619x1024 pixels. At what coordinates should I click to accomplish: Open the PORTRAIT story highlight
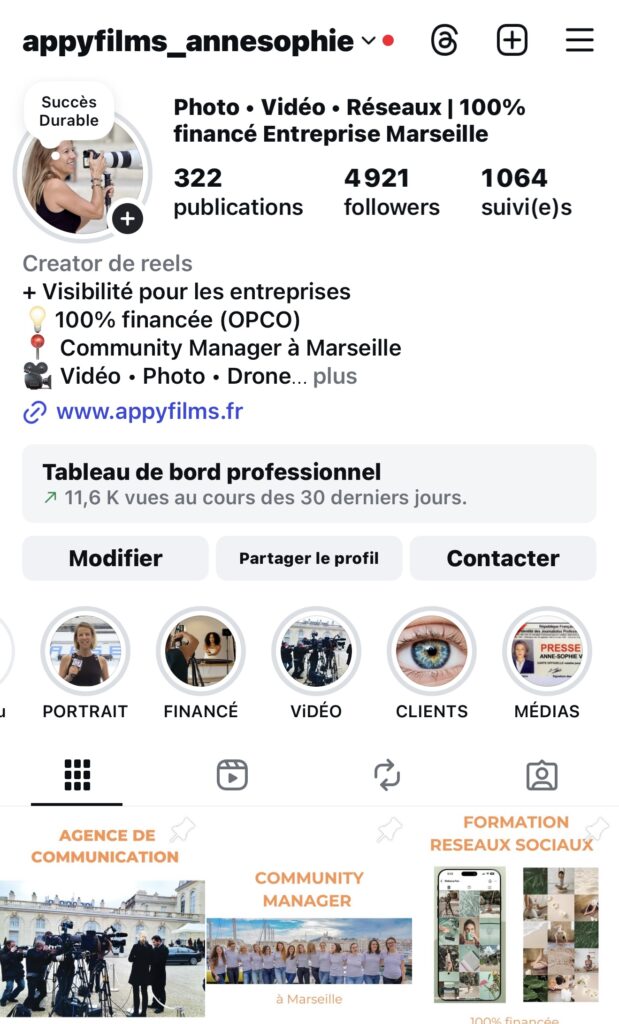(85, 652)
